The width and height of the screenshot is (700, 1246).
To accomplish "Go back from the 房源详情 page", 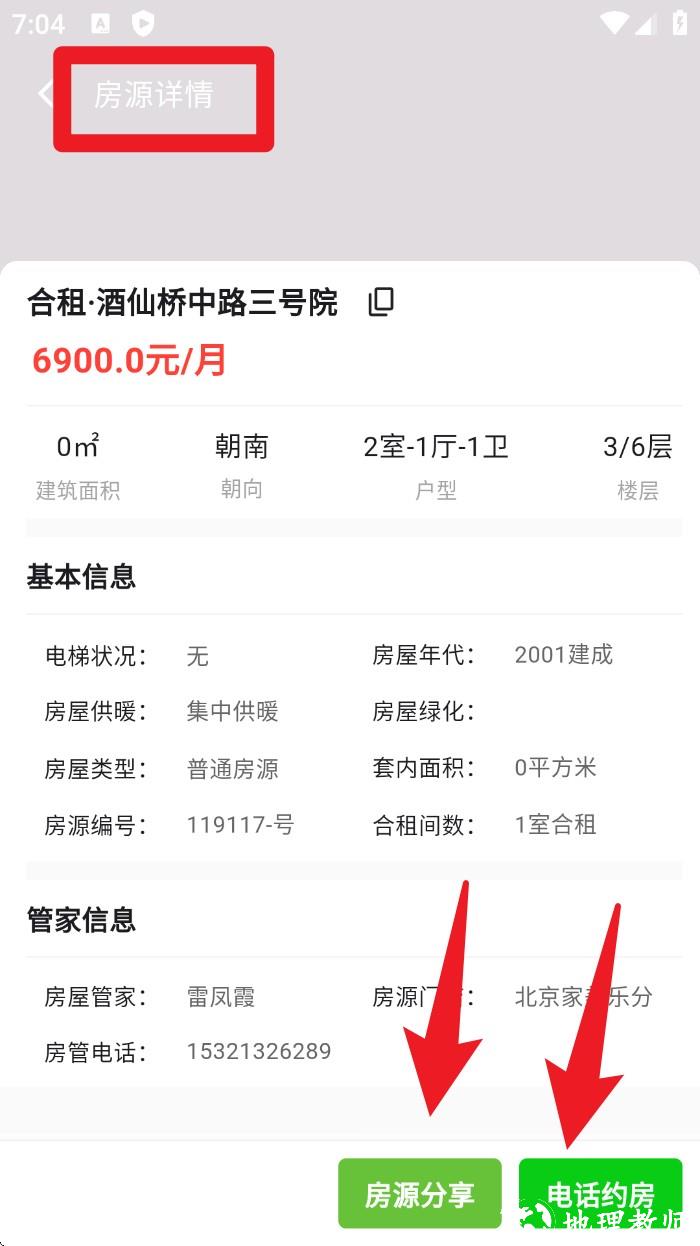I will click(44, 94).
